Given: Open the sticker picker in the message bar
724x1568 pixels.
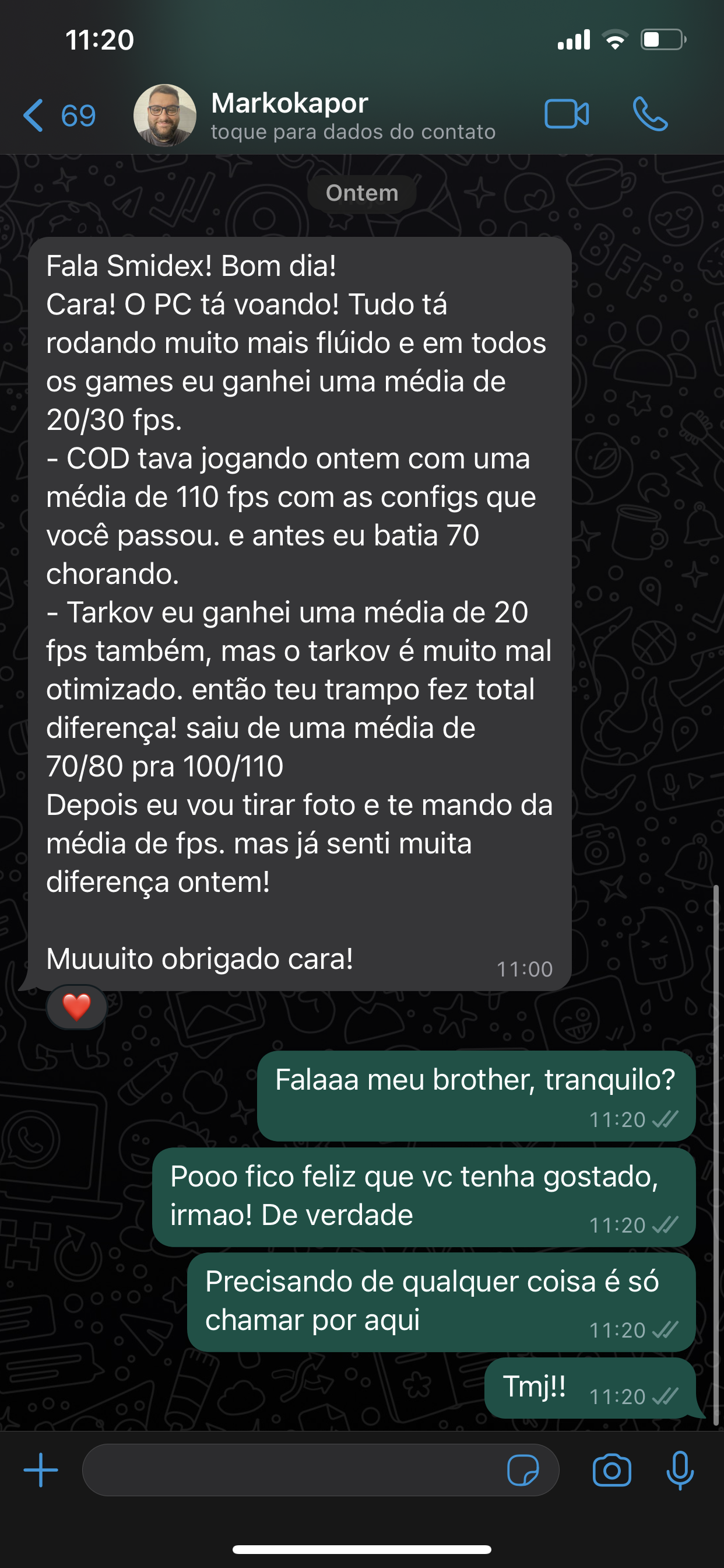Looking at the screenshot, I should (529, 1469).
